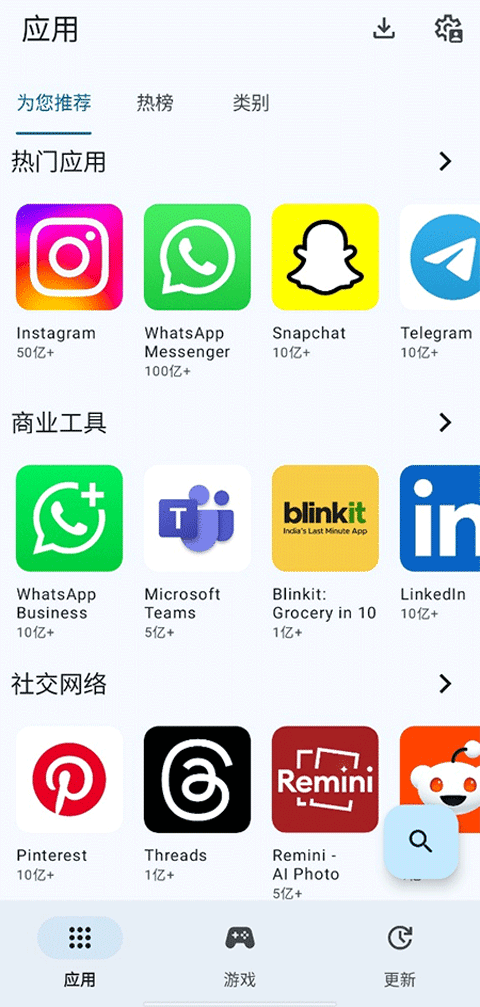Expand the 热门应用 section arrow
Screen dimensions: 480x1007
445,162
